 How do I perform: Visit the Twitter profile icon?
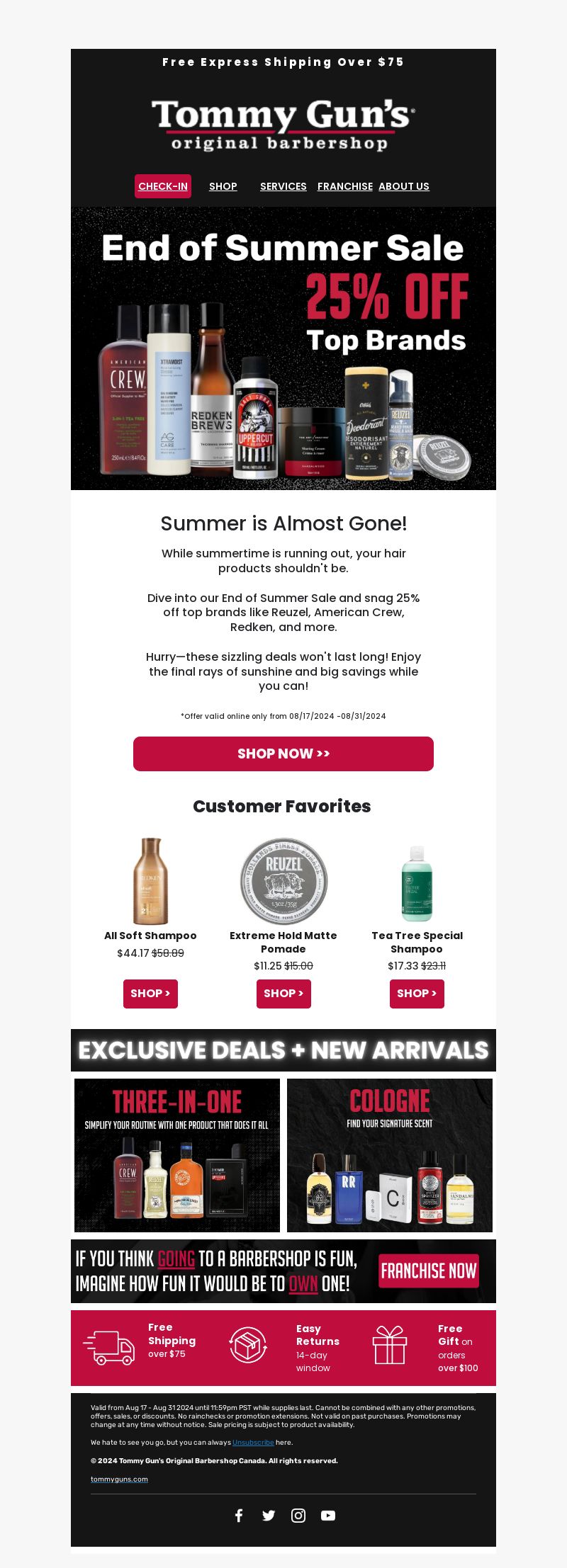tap(269, 1516)
